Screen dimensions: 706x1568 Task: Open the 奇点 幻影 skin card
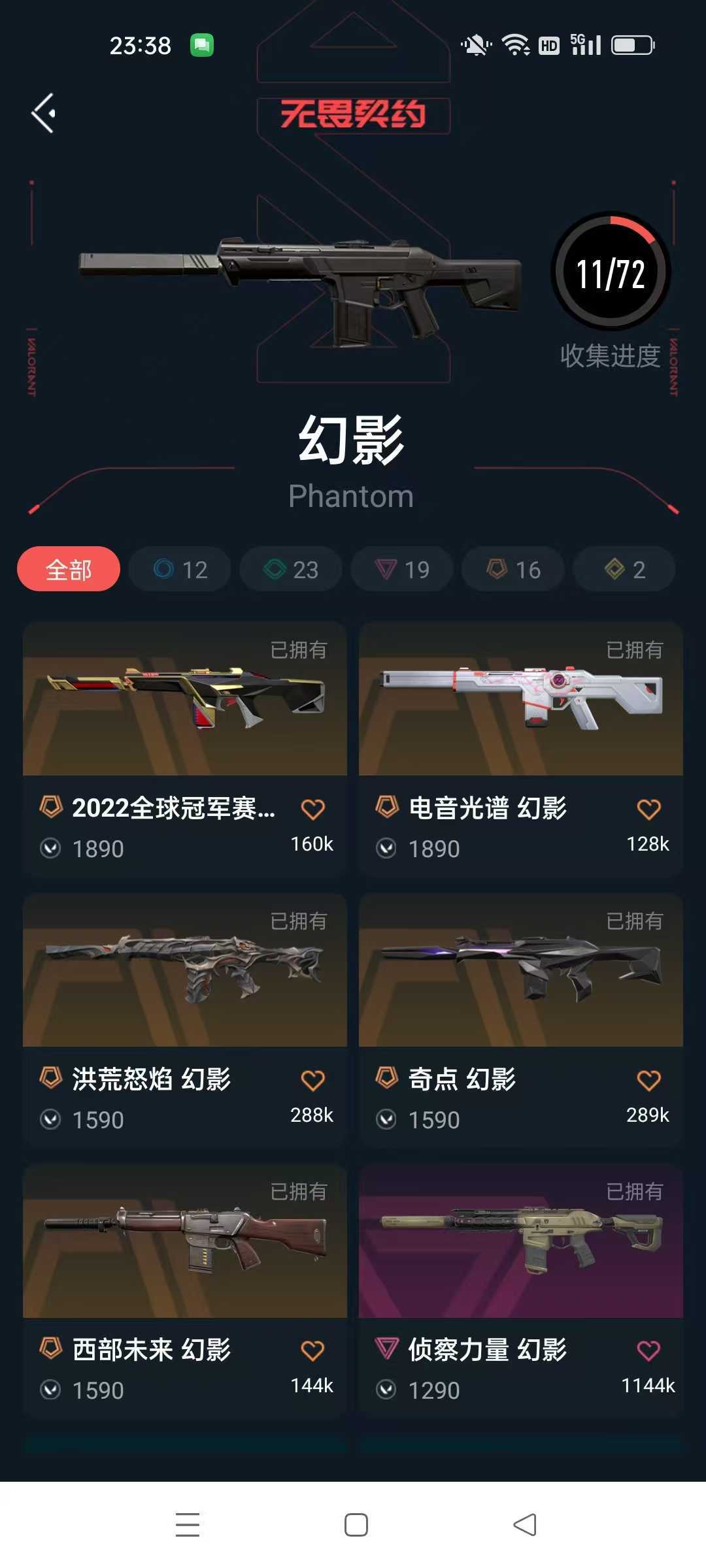point(521,1020)
